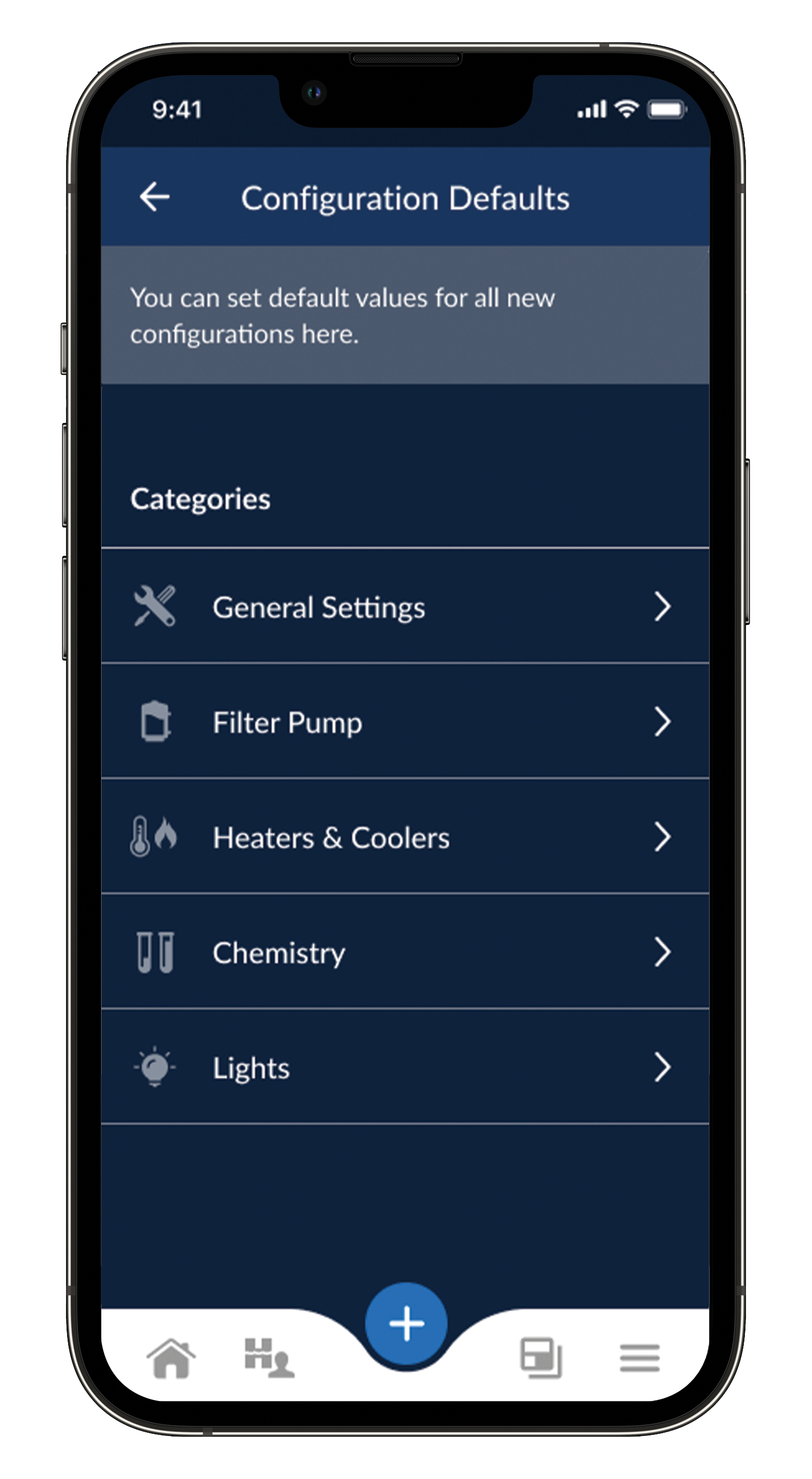Open General Settings category
This screenshot has width=812, height=1479.
click(x=405, y=606)
